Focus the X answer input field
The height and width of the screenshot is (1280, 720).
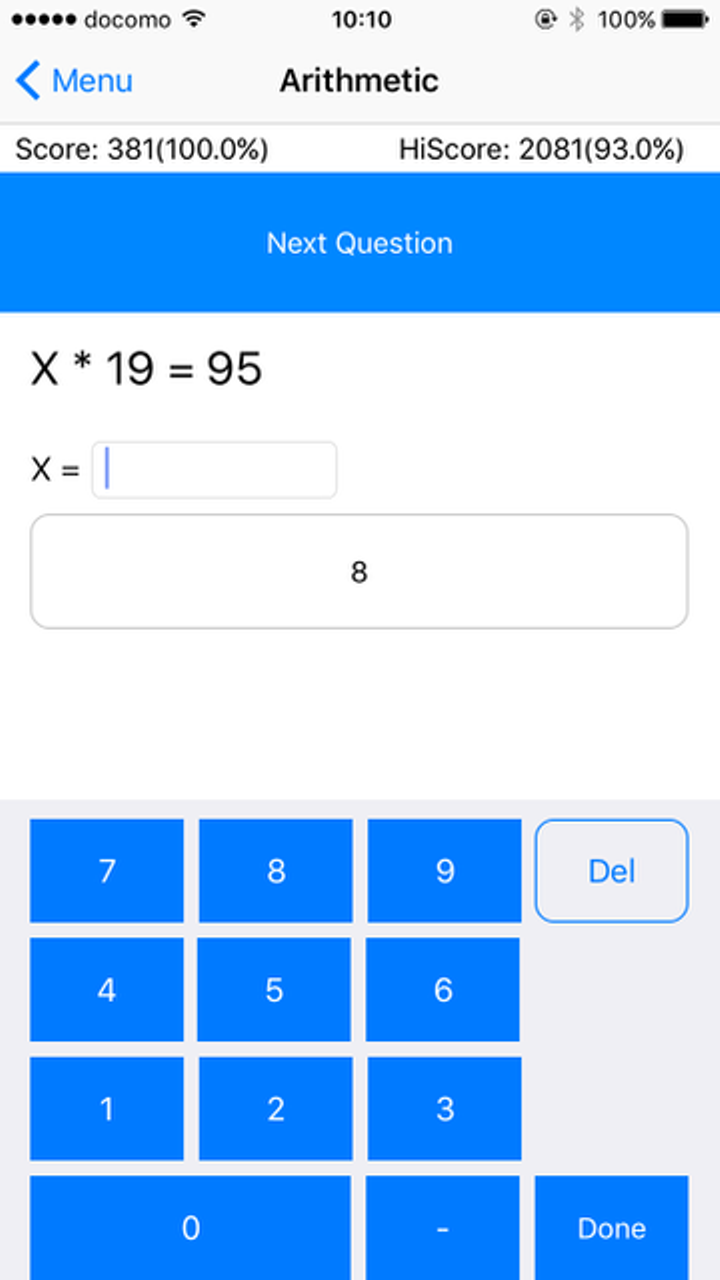click(x=214, y=470)
